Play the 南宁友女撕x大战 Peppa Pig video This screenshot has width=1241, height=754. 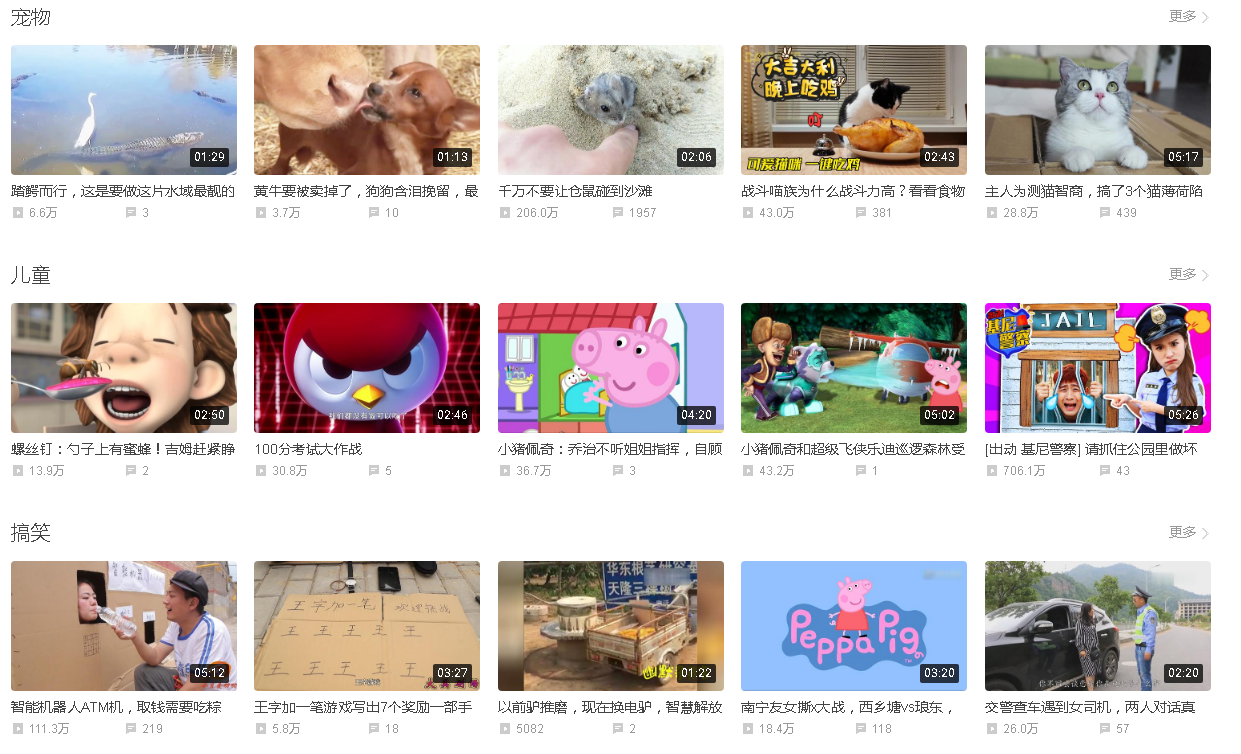(854, 626)
